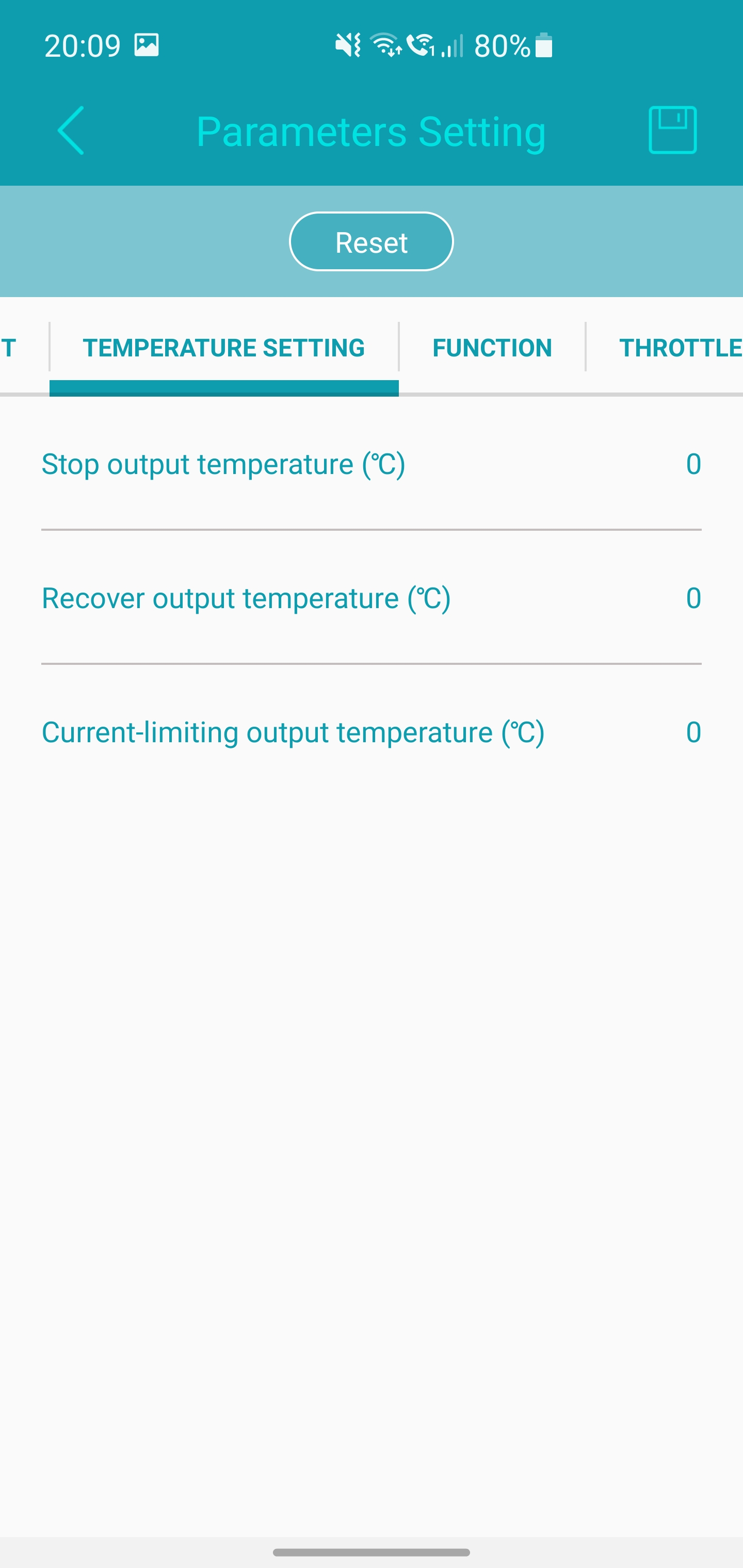Save parameters with the floppy disk icon
The width and height of the screenshot is (743, 1568).
point(672,130)
